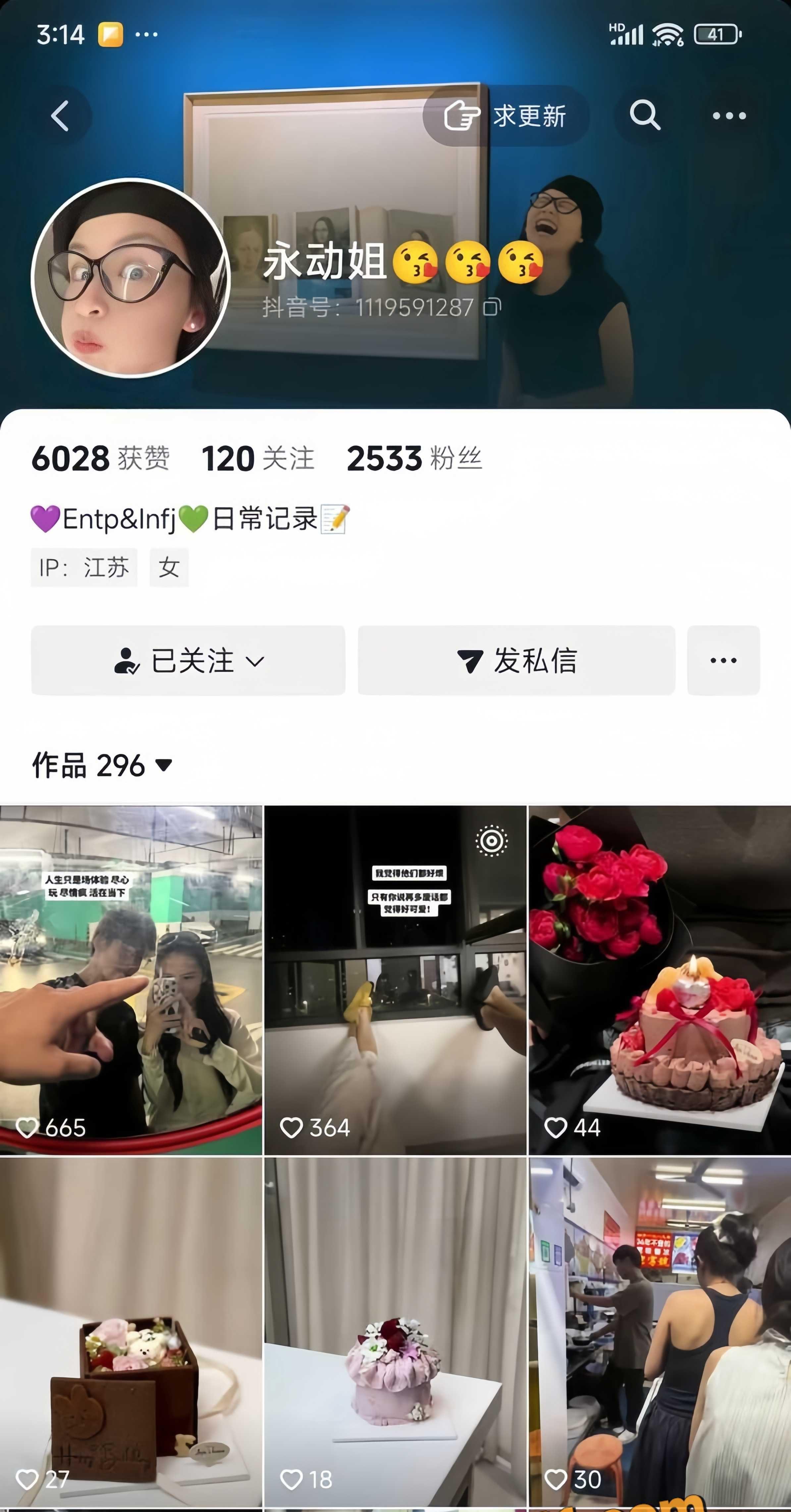Send a private message via 发私信
Image resolution: width=791 pixels, height=1512 pixels.
[516, 660]
